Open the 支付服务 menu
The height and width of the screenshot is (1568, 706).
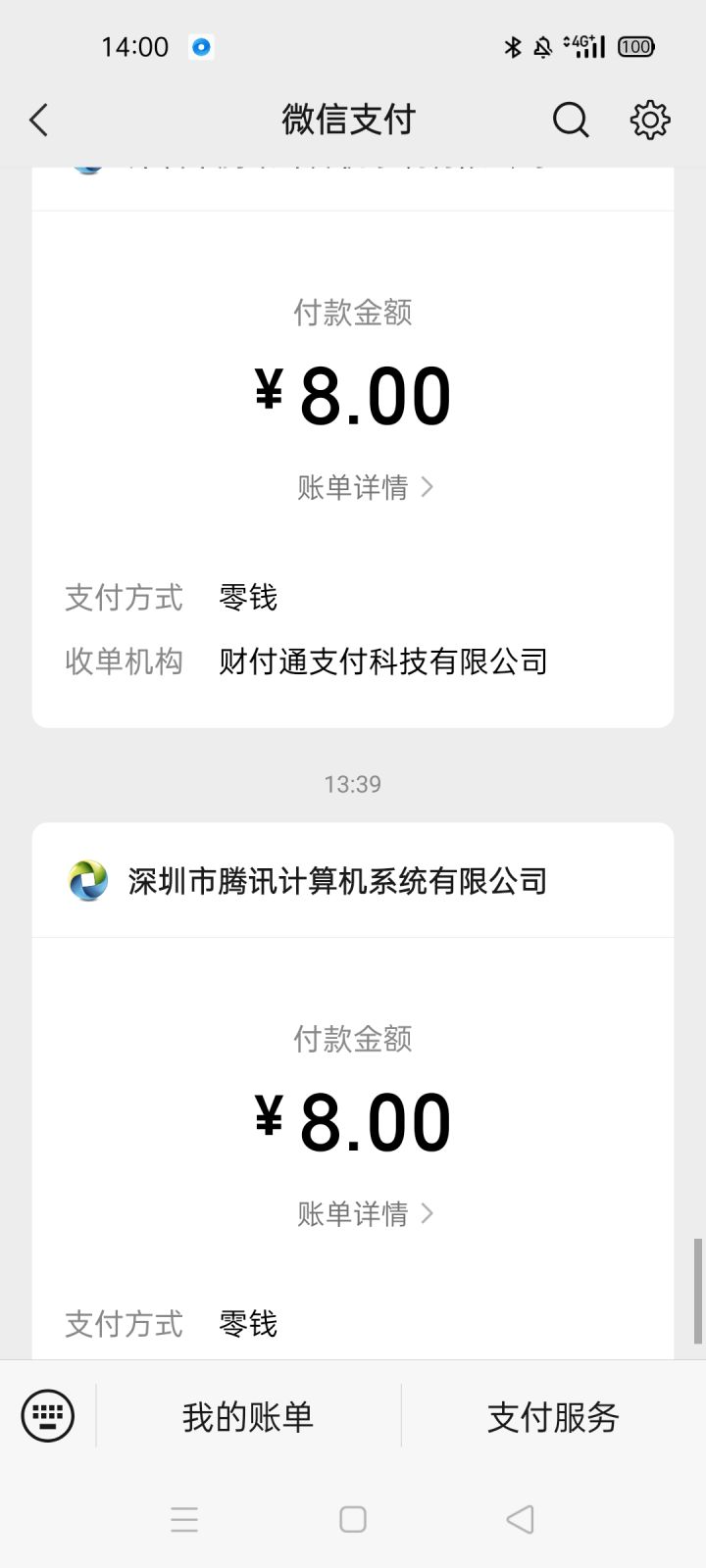point(553,1417)
